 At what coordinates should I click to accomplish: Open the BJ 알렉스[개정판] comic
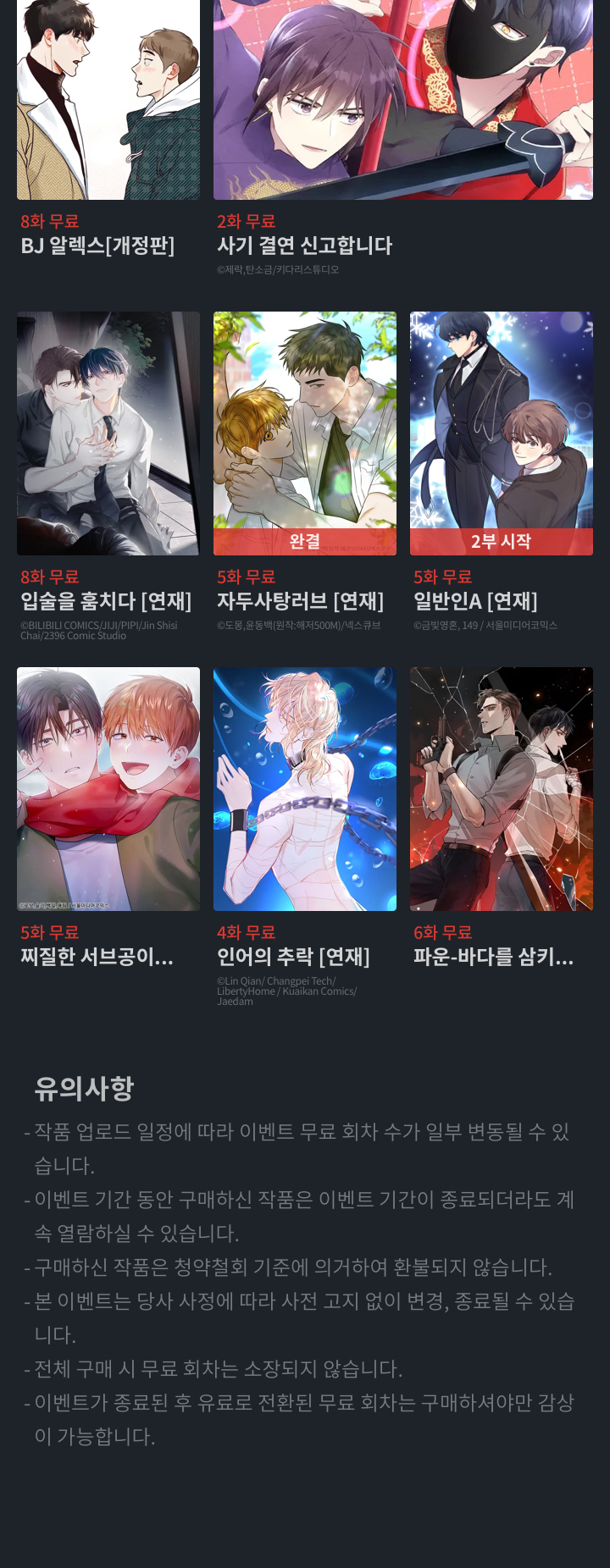[x=108, y=100]
